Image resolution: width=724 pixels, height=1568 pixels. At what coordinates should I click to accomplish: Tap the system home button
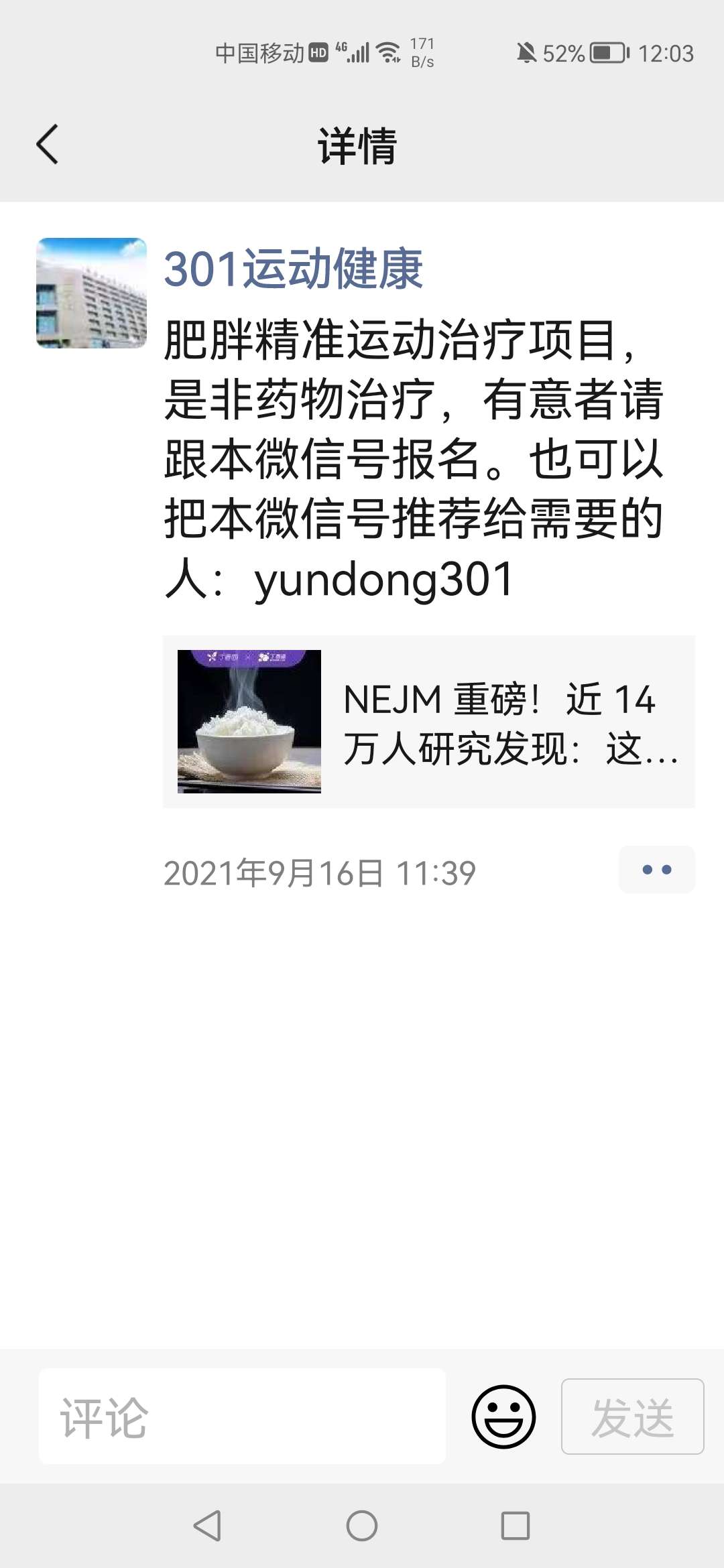click(362, 1526)
